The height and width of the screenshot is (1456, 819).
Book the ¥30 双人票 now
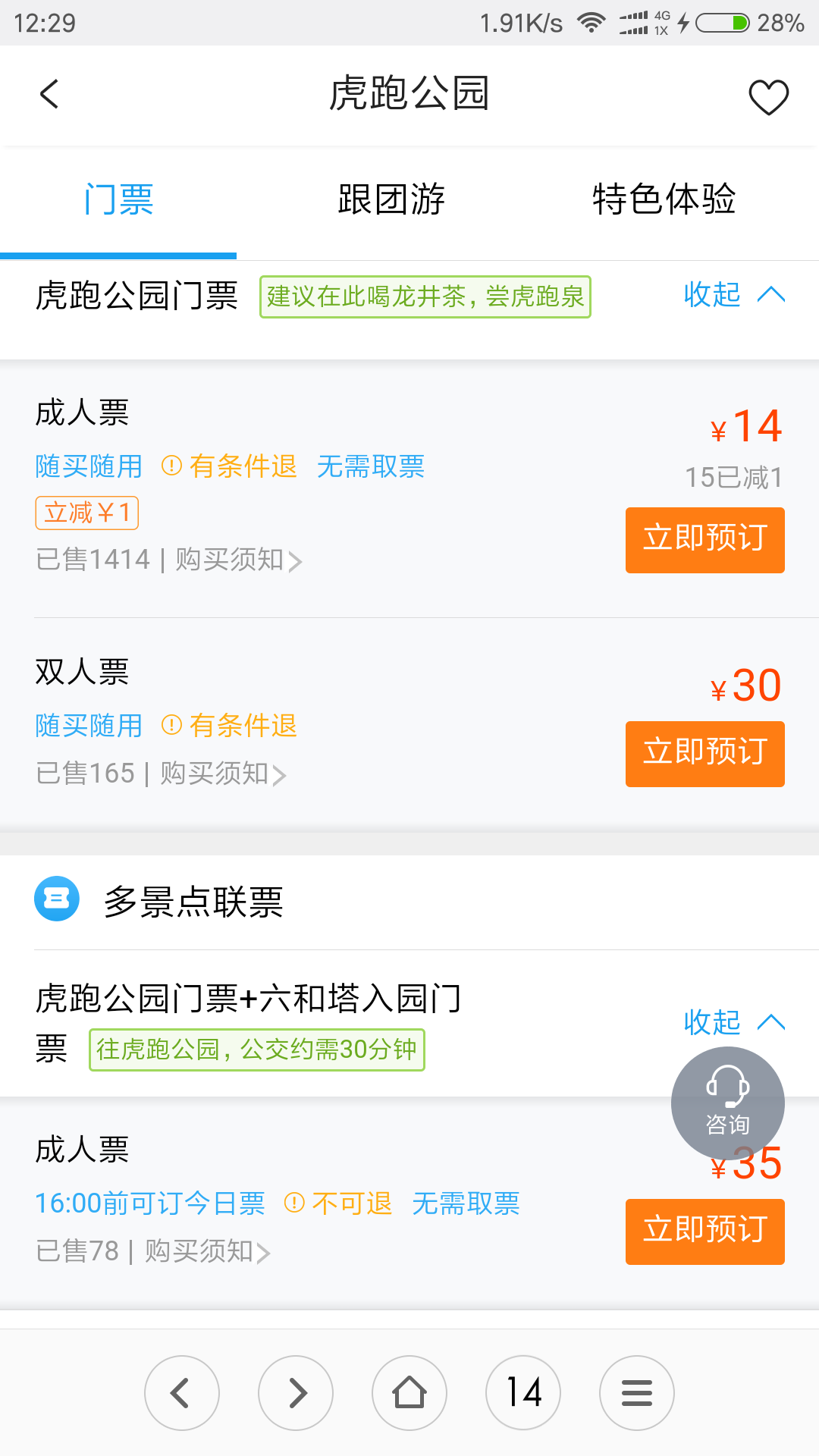click(x=705, y=754)
